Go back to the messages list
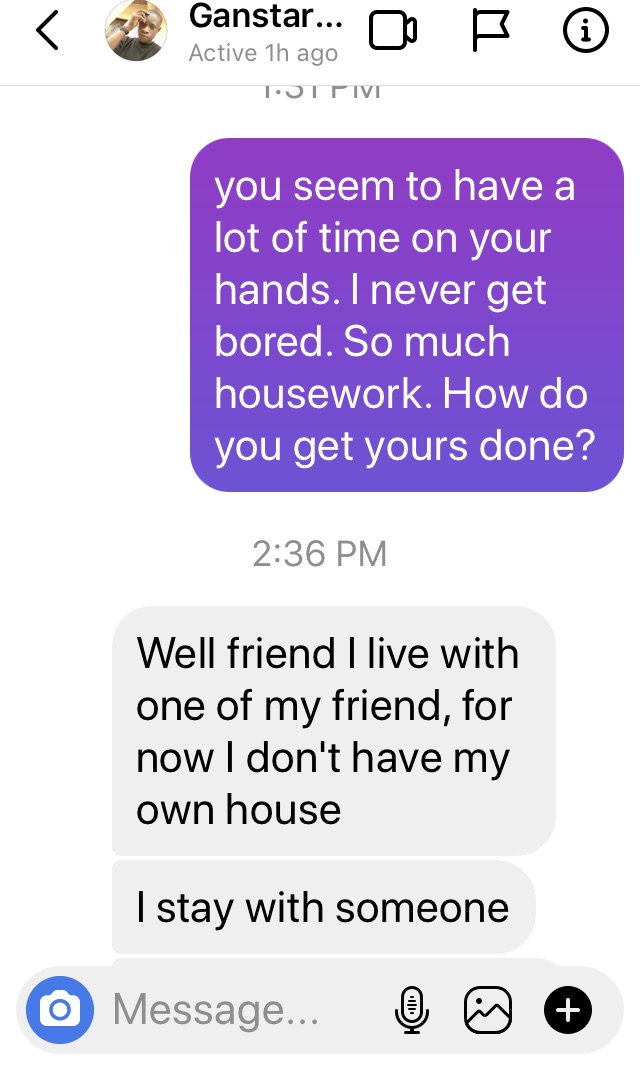The width and height of the screenshot is (640, 1070). coord(47,33)
